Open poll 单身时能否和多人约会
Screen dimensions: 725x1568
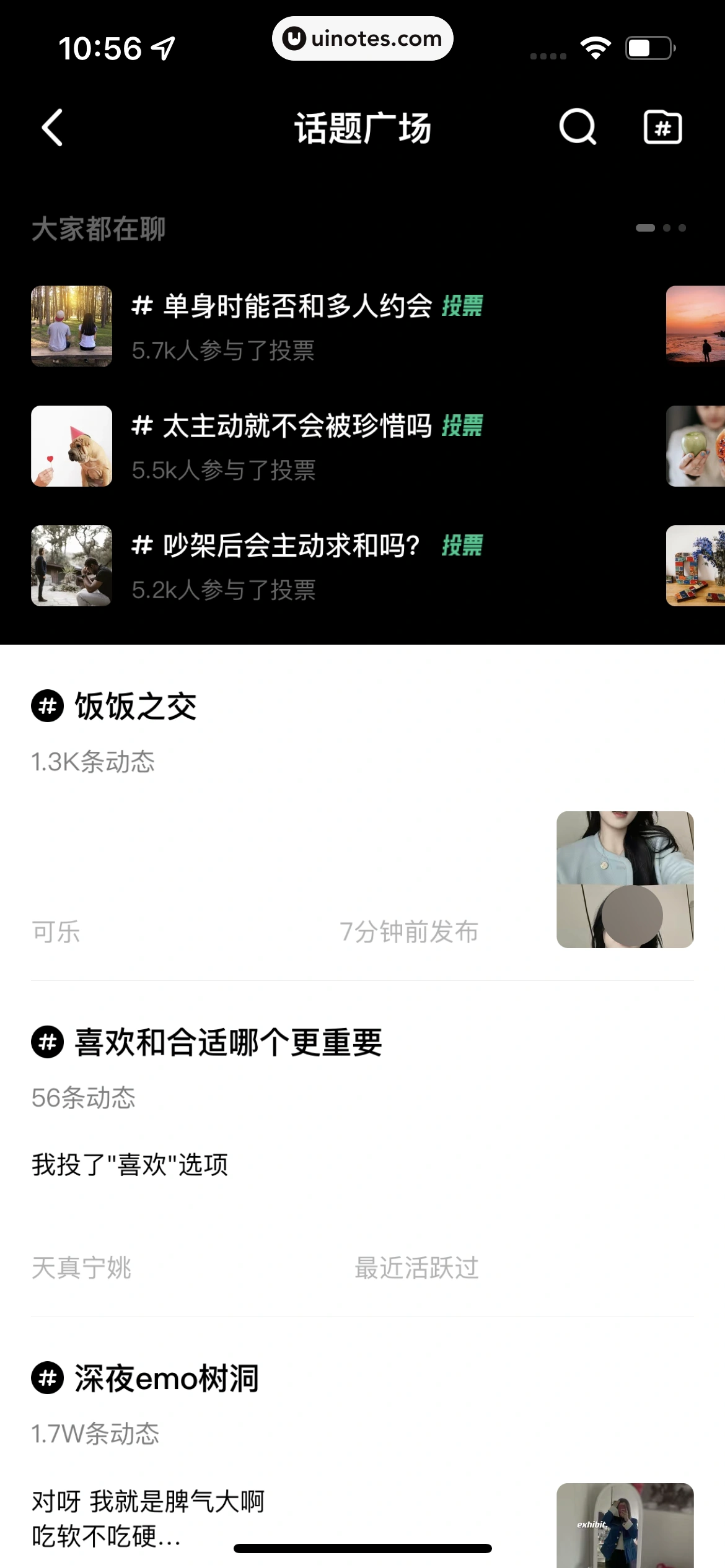[297, 306]
